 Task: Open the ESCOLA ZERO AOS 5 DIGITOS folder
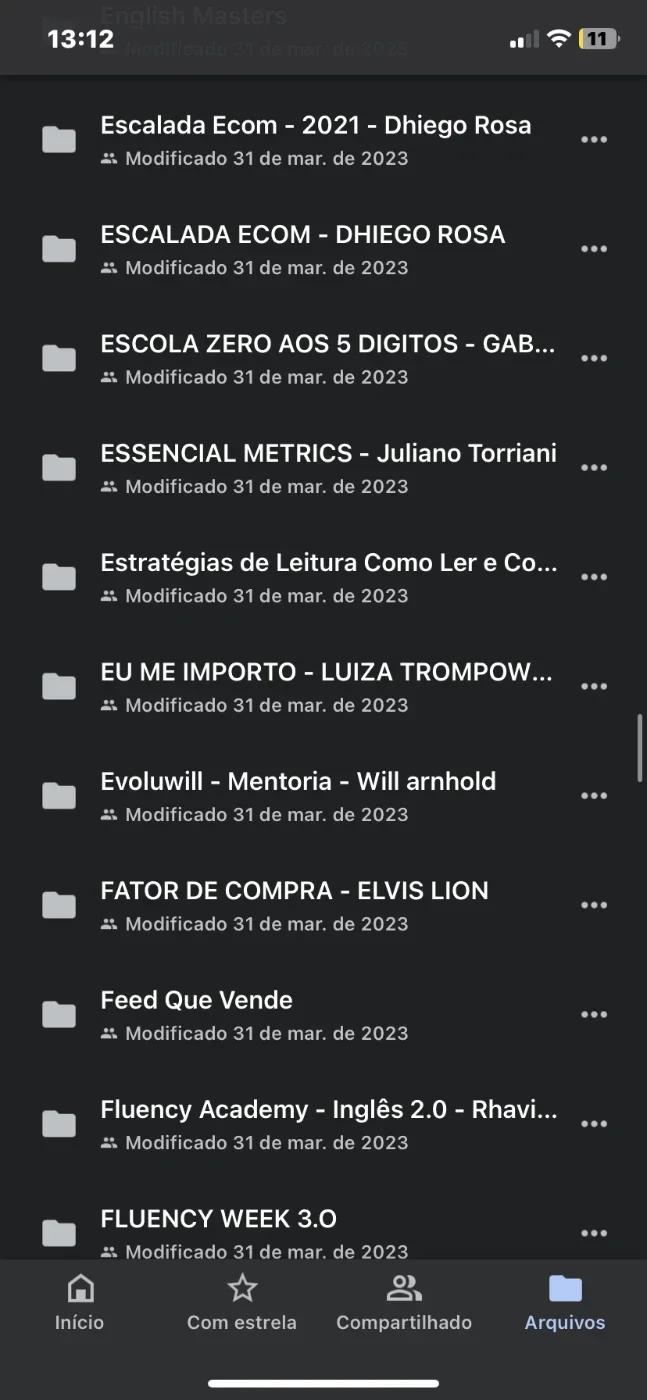tap(300, 359)
